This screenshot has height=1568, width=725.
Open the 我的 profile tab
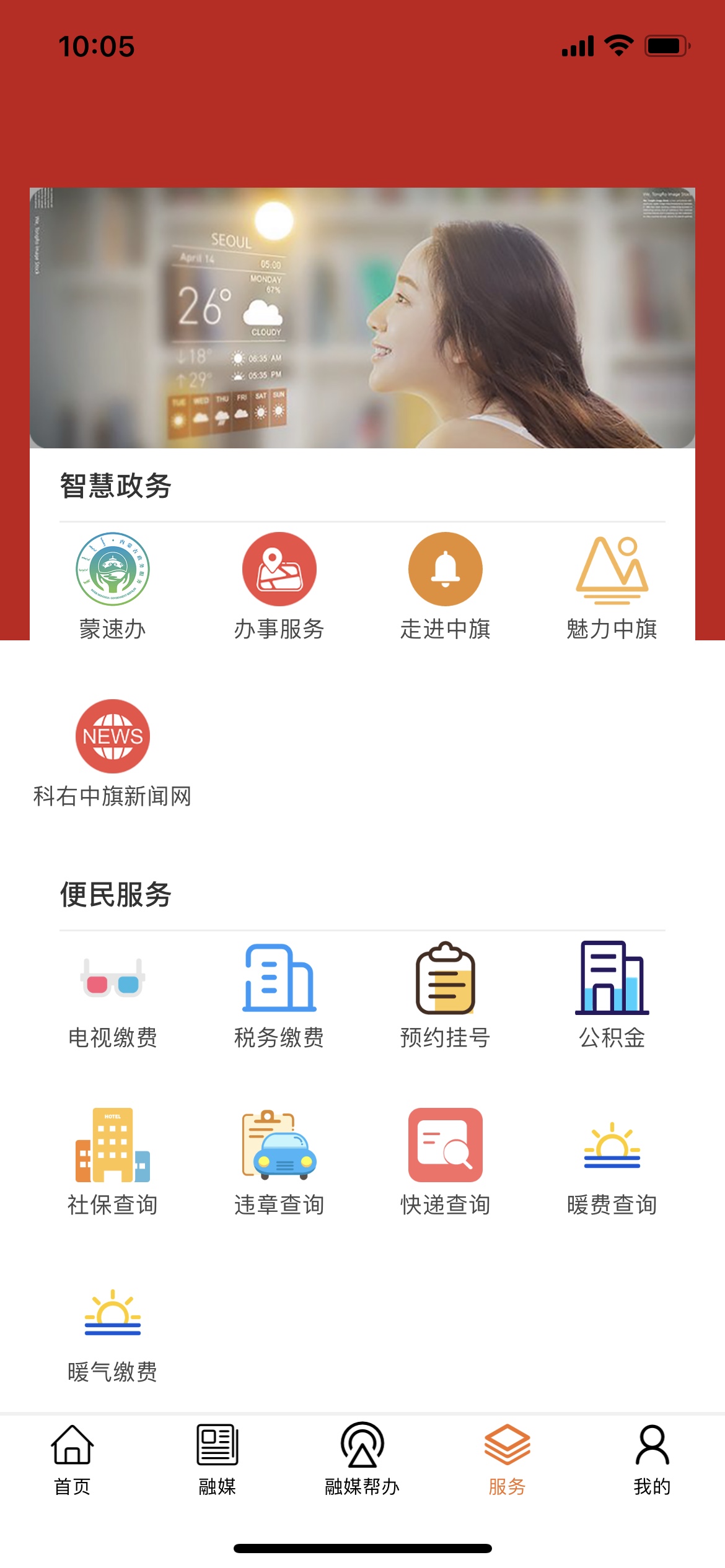point(652,1458)
